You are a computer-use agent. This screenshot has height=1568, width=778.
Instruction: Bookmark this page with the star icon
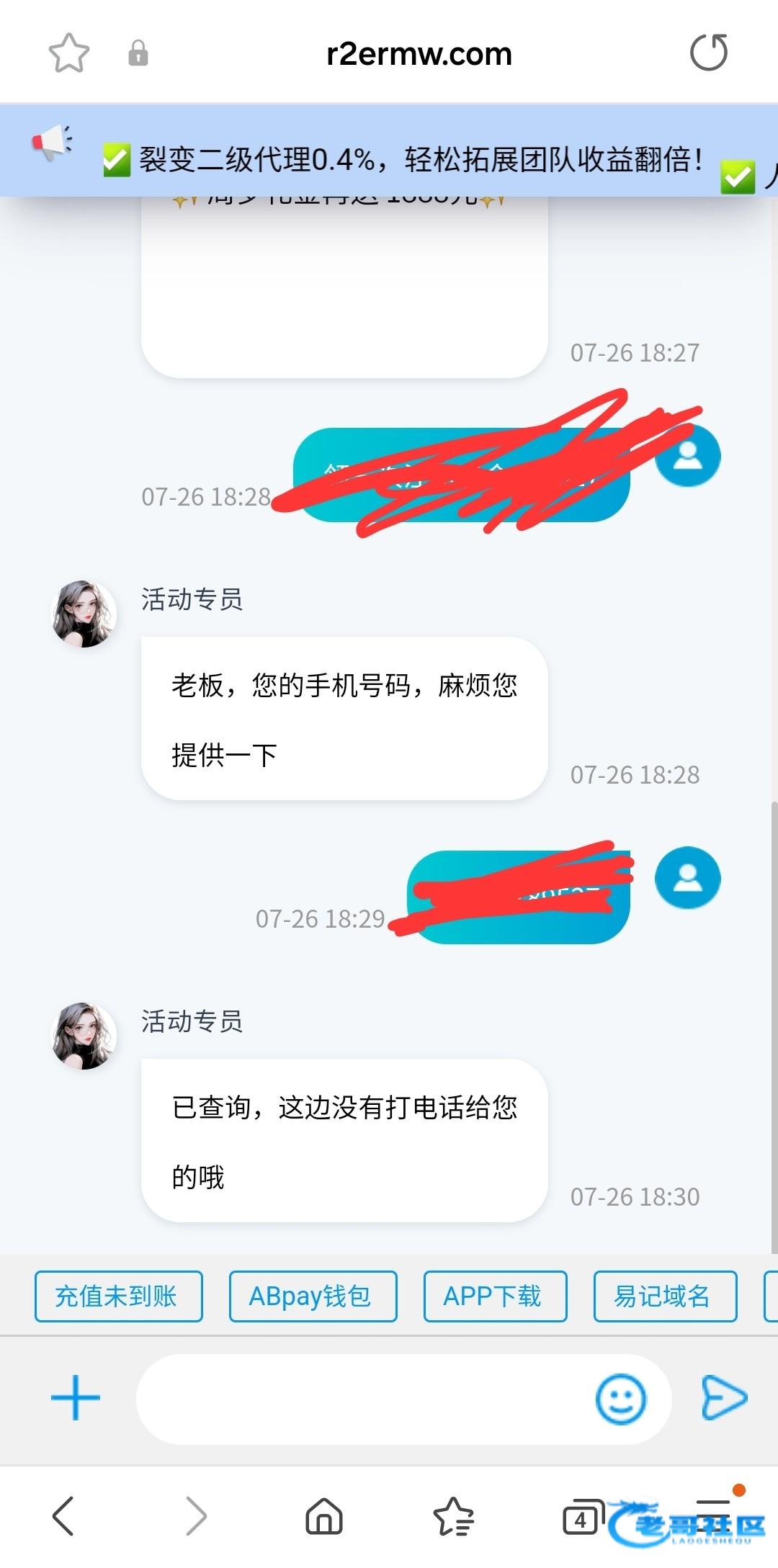click(x=69, y=53)
